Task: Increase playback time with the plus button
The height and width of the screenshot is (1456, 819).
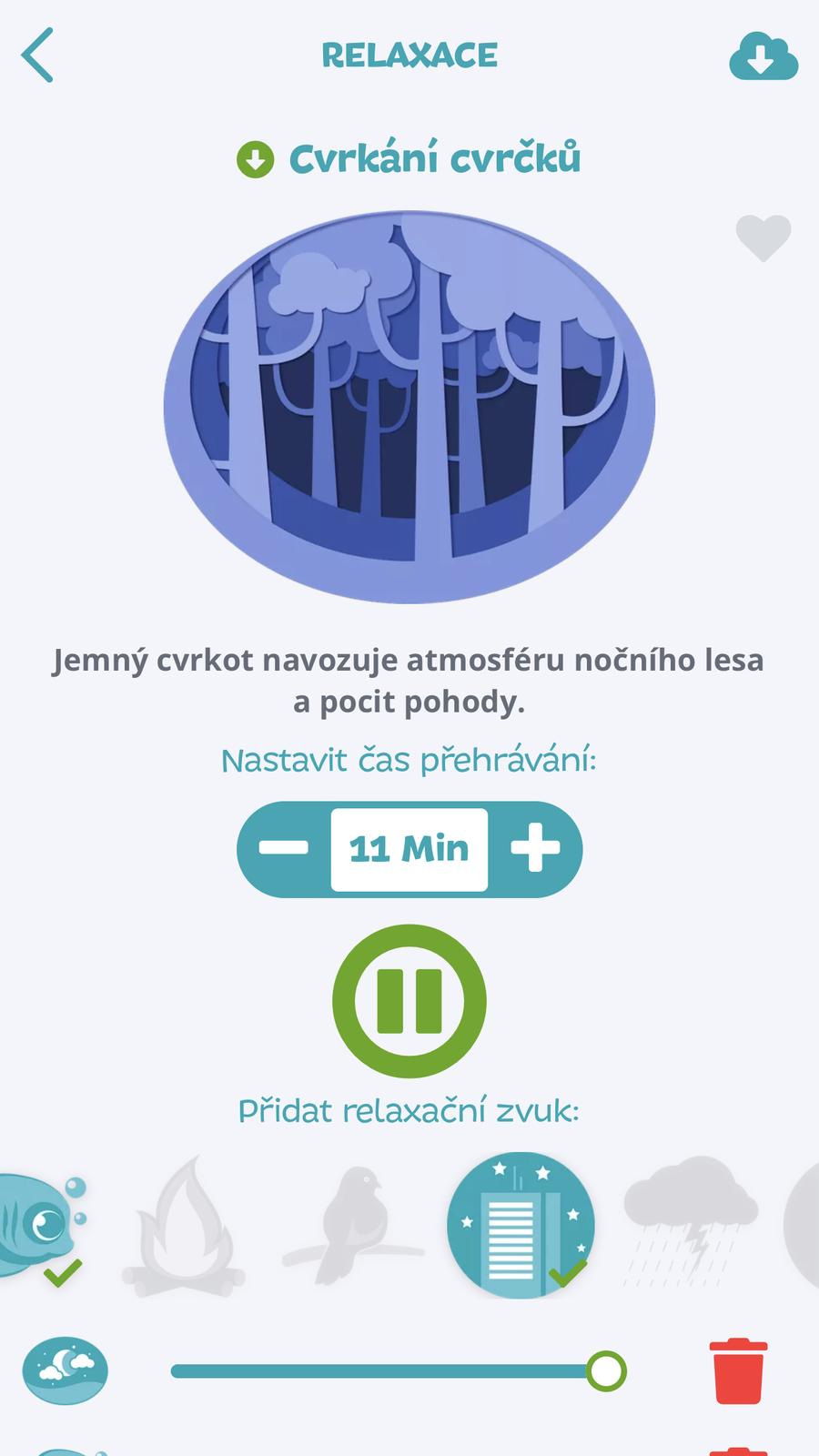Action: (535, 849)
